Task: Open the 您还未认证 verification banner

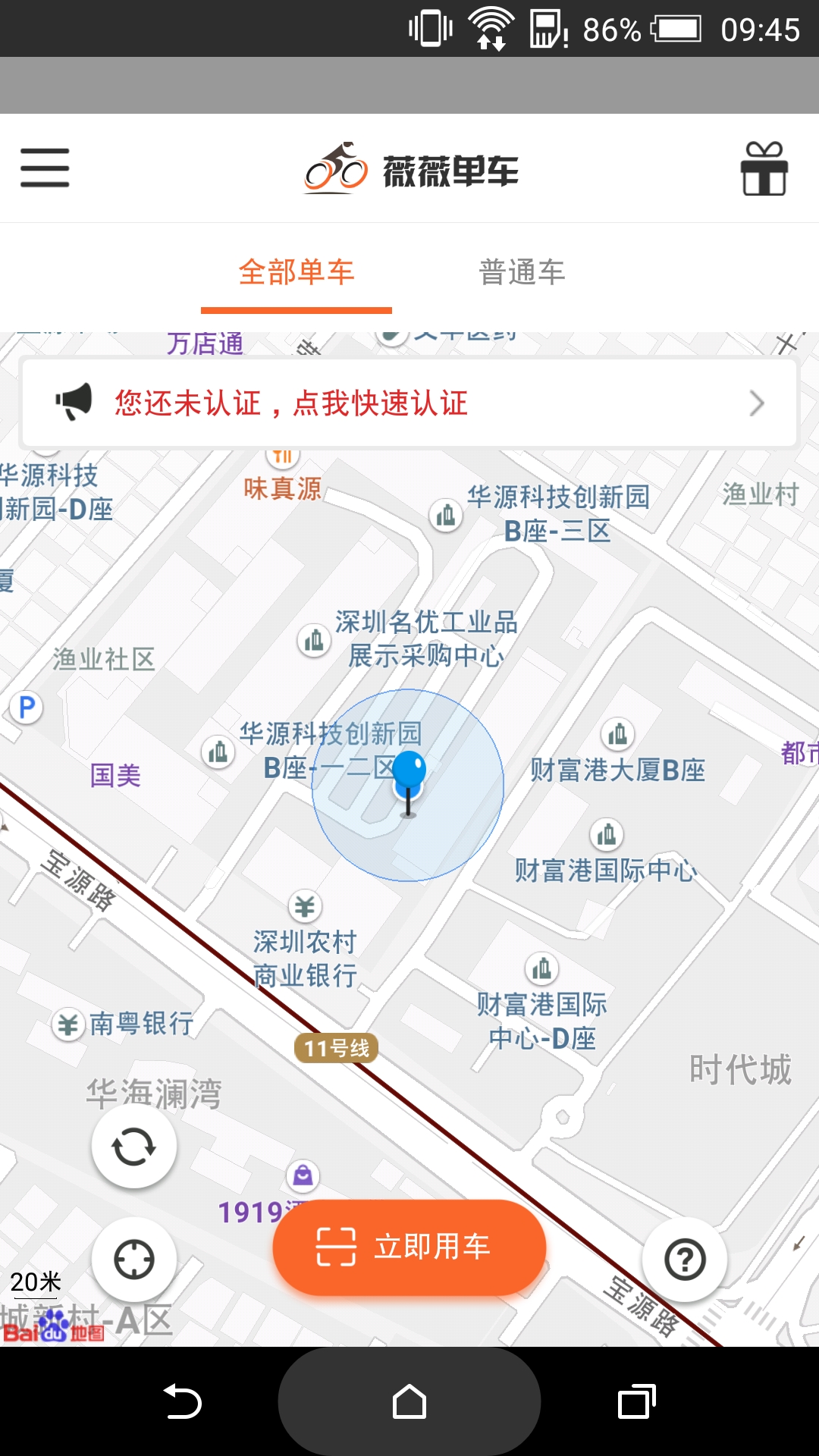Action: click(409, 403)
